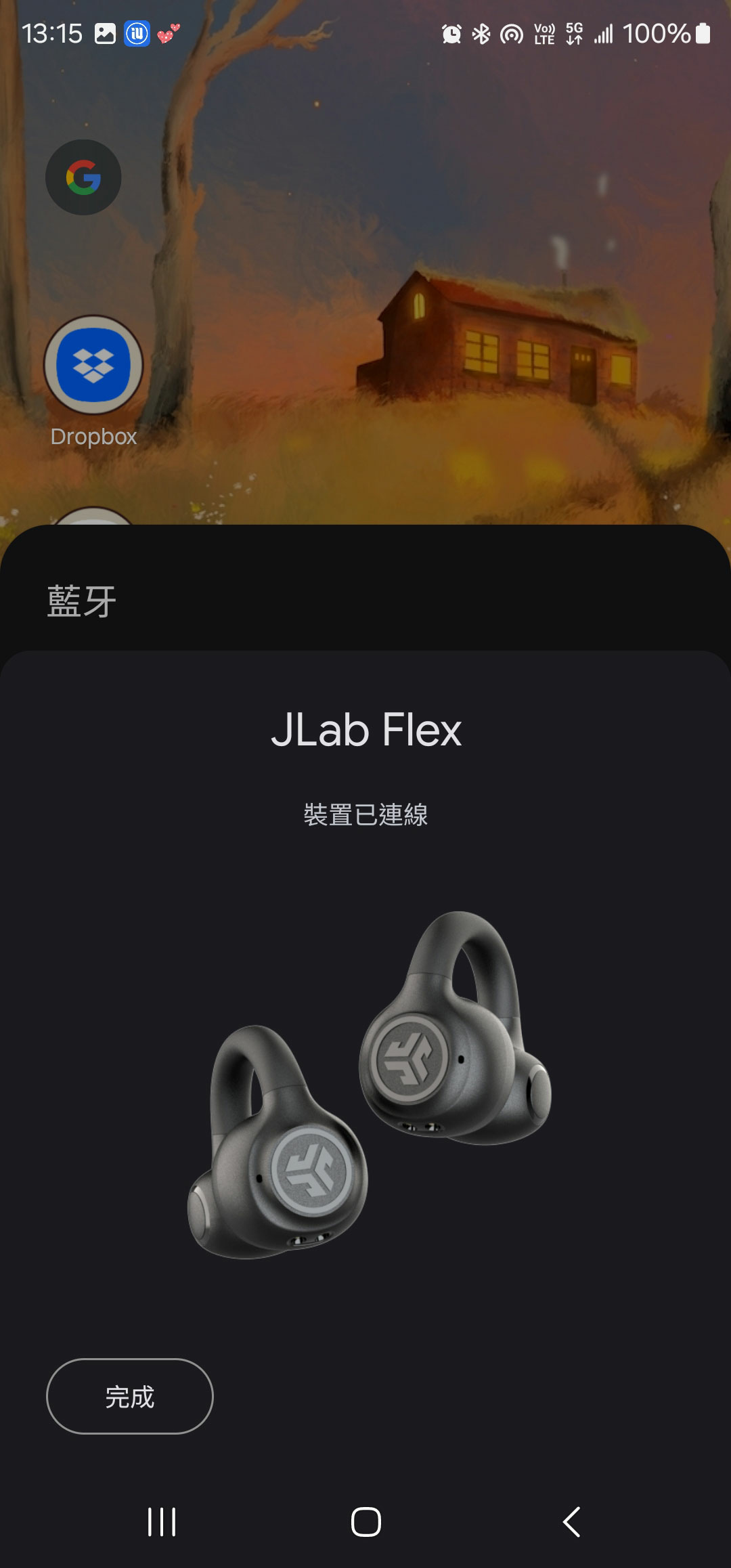731x1568 pixels.
Task: Tap the battery icon next to 100%
Action: [x=702, y=32]
